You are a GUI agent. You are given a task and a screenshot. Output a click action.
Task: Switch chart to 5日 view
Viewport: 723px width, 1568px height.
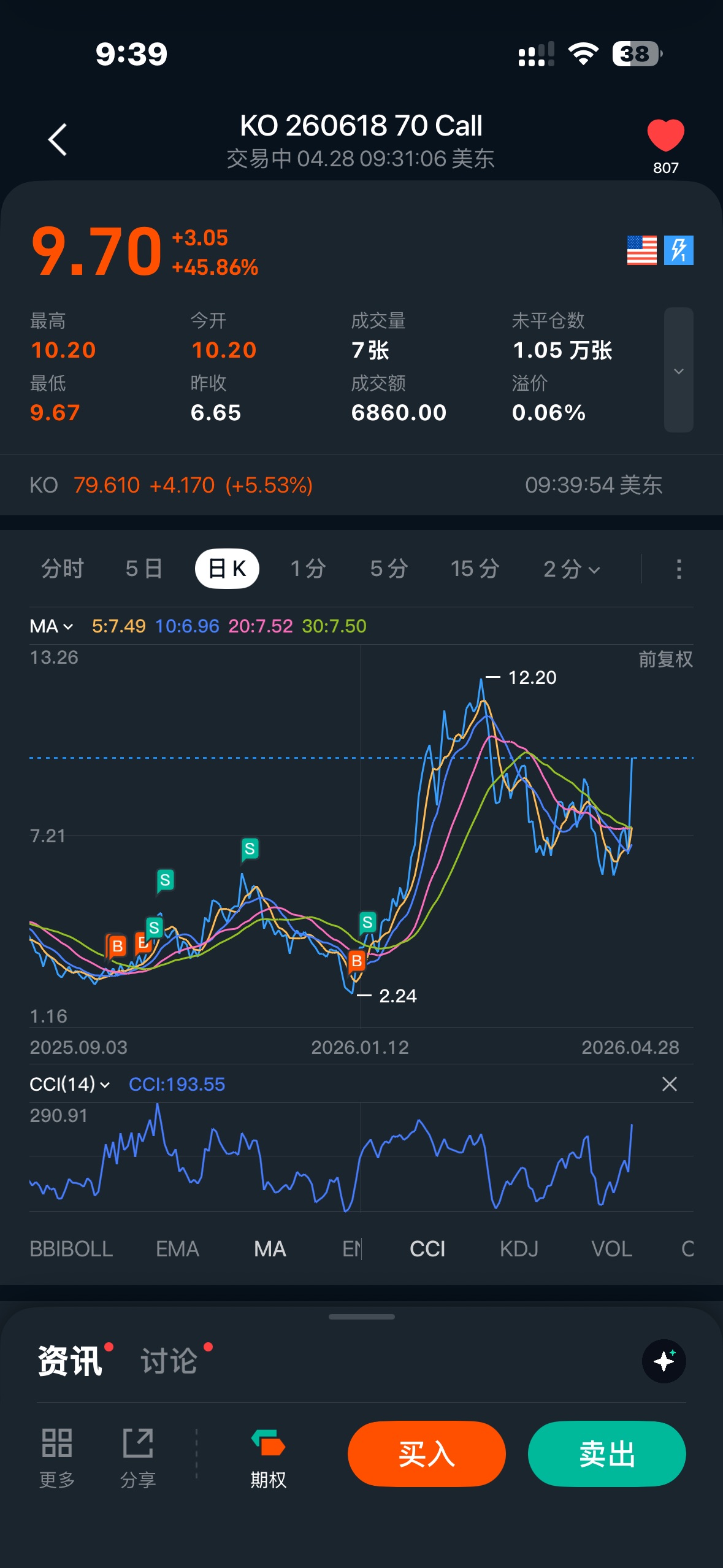pos(143,569)
